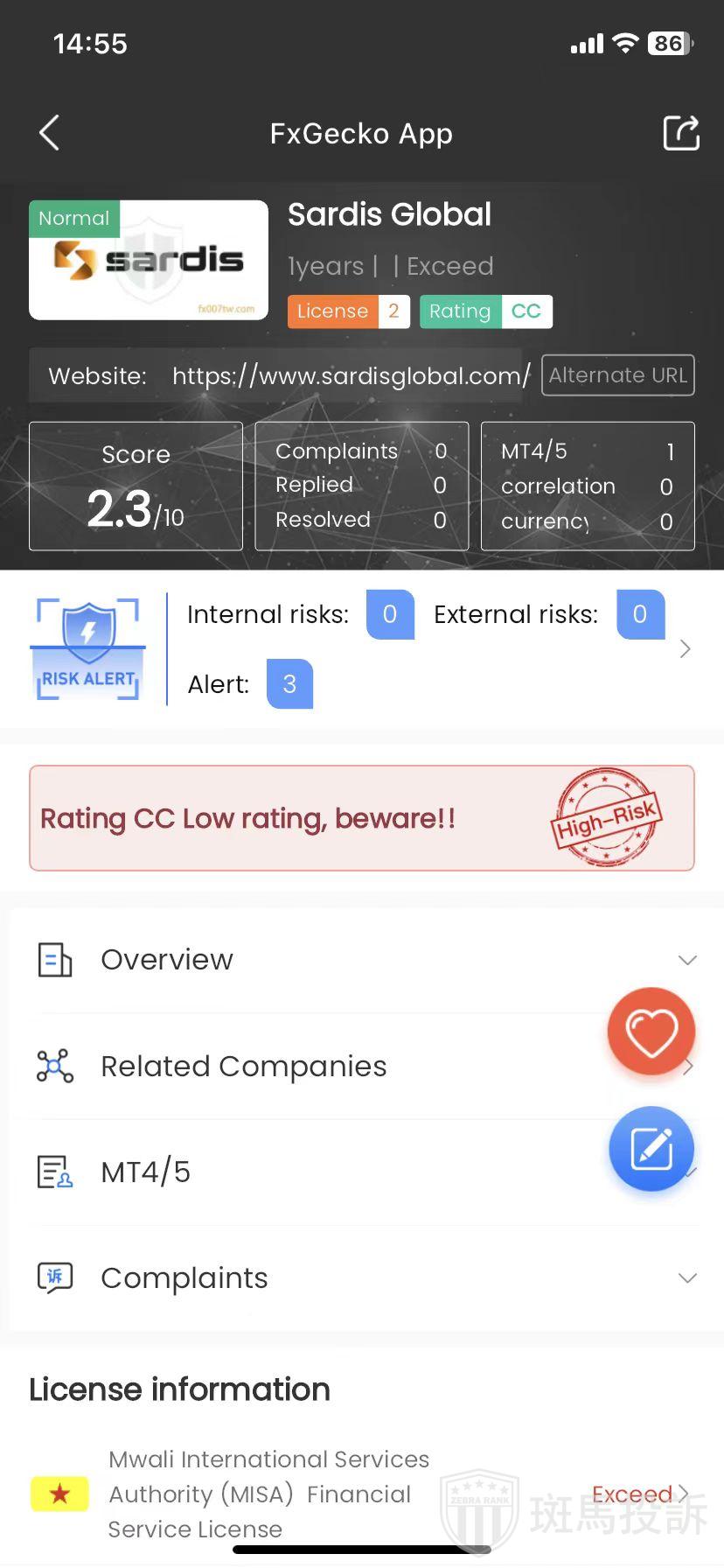Write a review using the blue edit button
The image size is (724, 1568).
651,1149
